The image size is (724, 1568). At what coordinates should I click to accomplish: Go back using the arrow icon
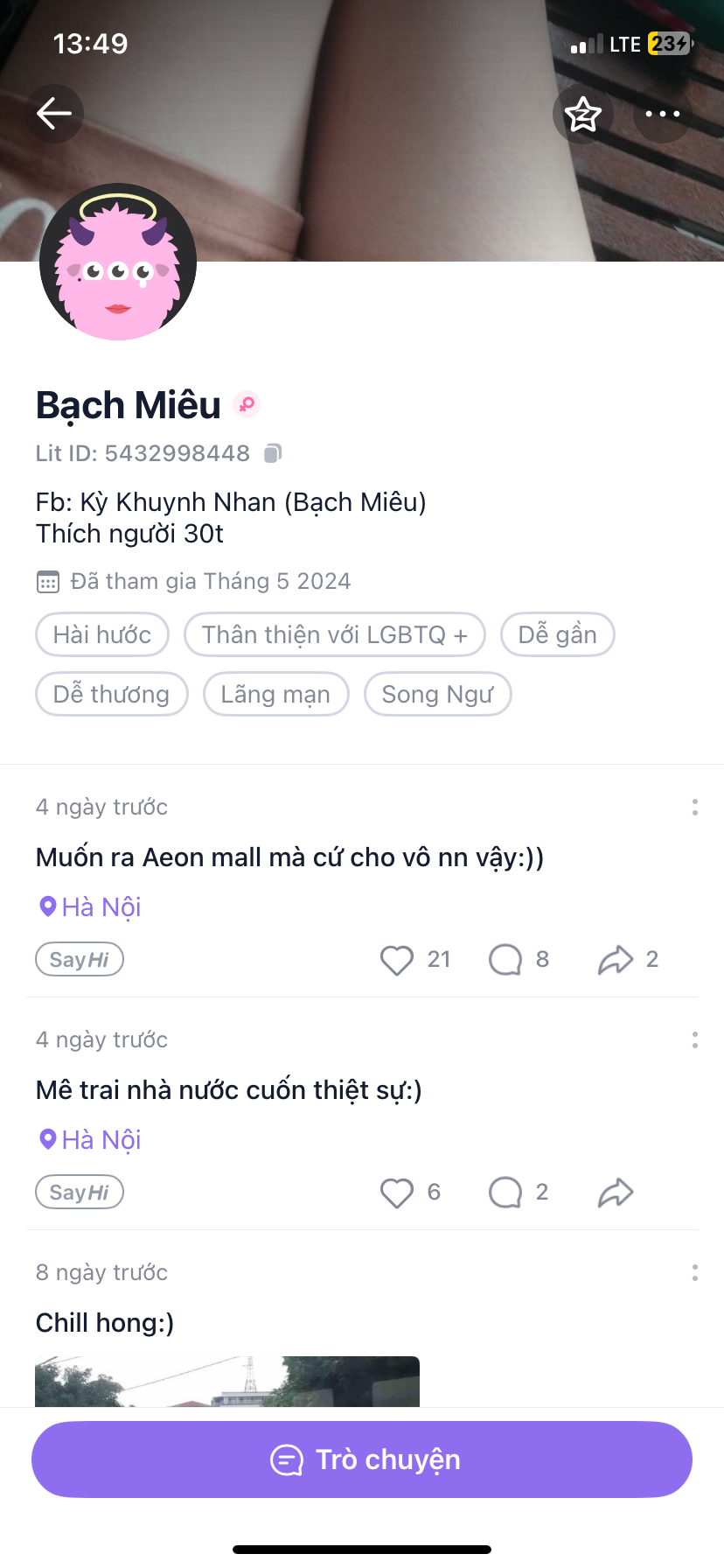(54, 114)
